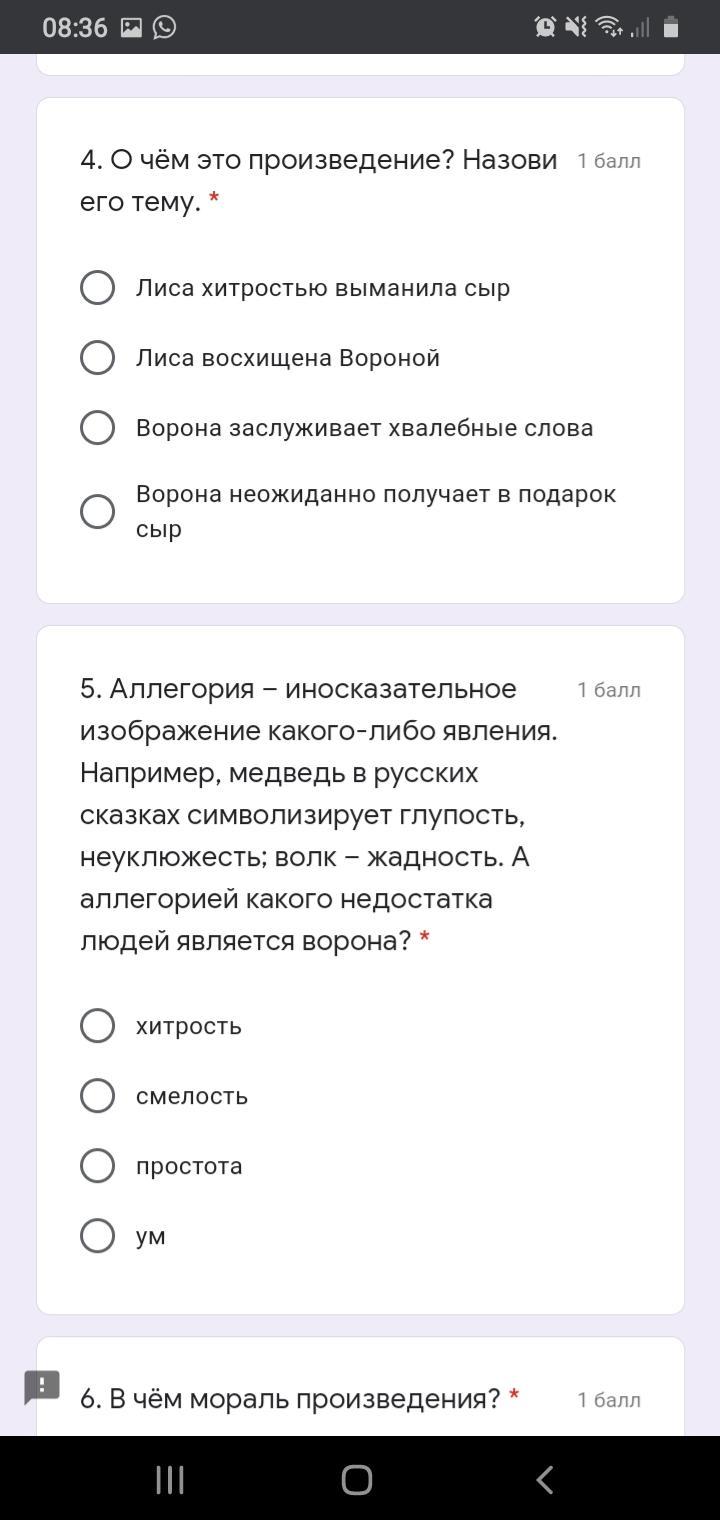Open the report problem feedback icon

pos(42,1387)
